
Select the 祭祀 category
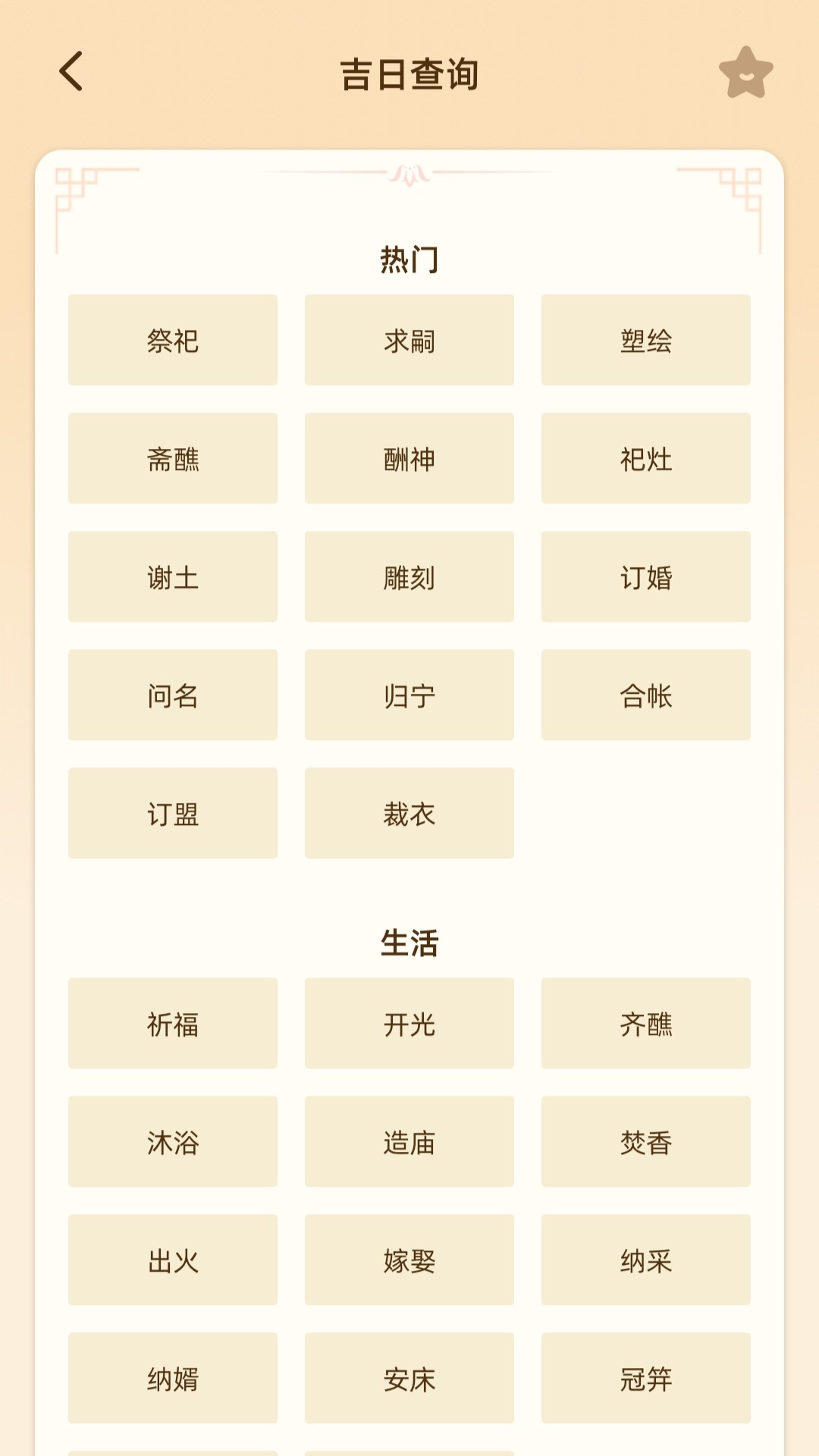pos(172,340)
